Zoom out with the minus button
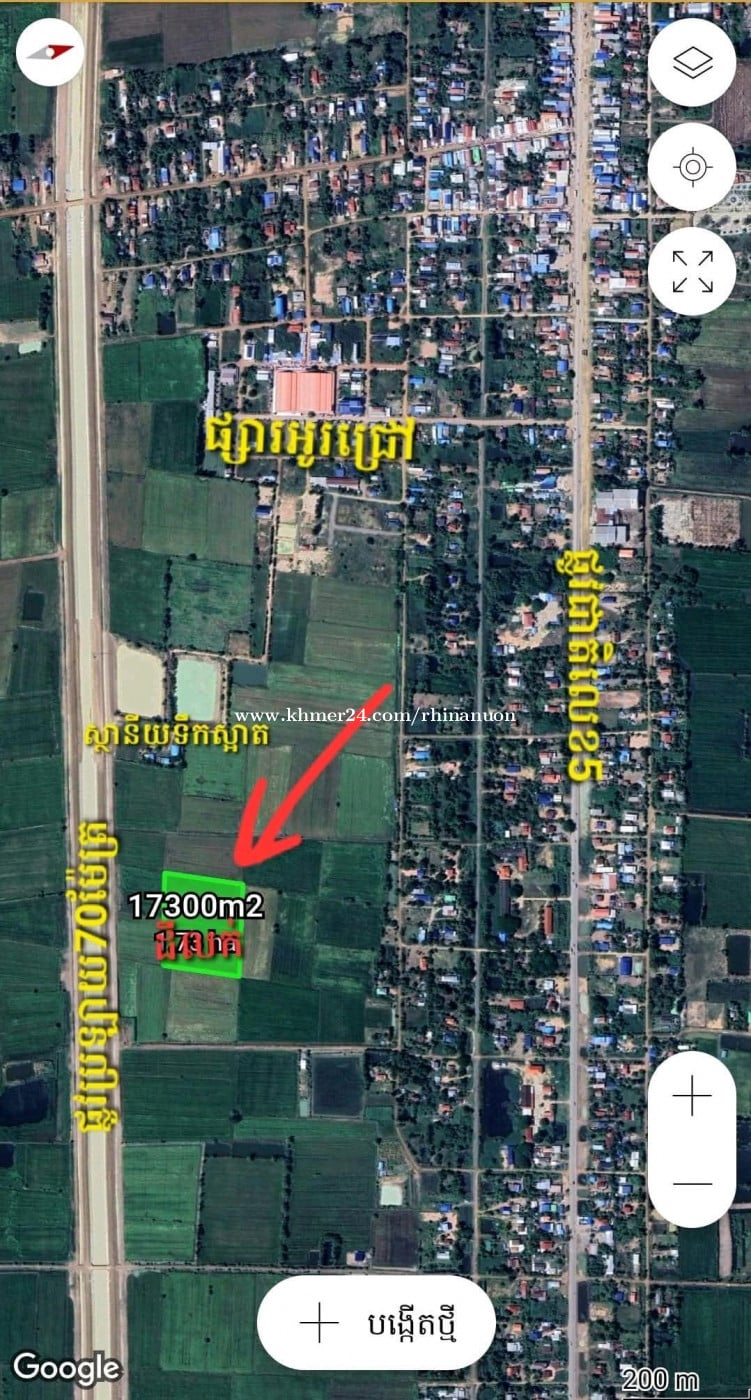 [x=692, y=1183]
